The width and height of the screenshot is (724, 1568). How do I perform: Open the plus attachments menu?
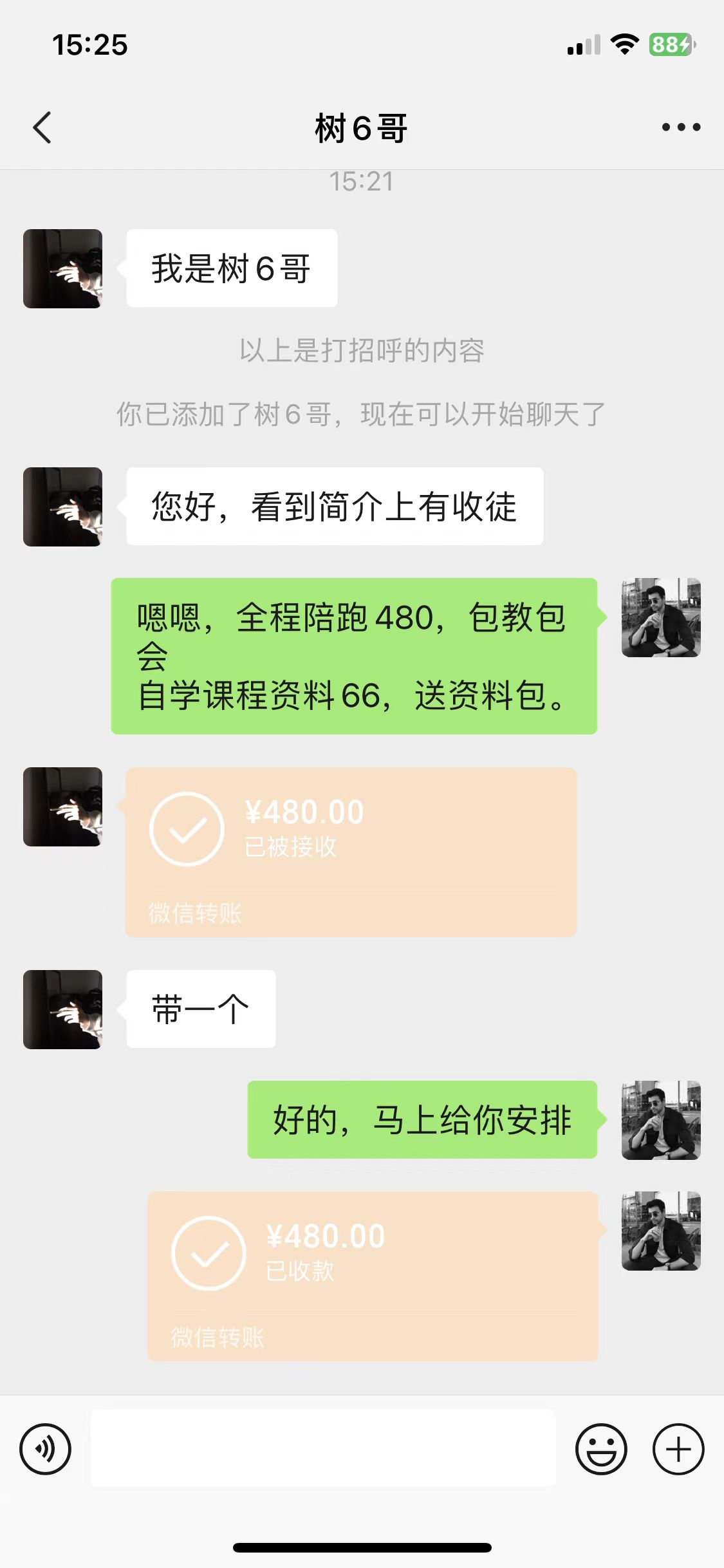[x=678, y=1449]
